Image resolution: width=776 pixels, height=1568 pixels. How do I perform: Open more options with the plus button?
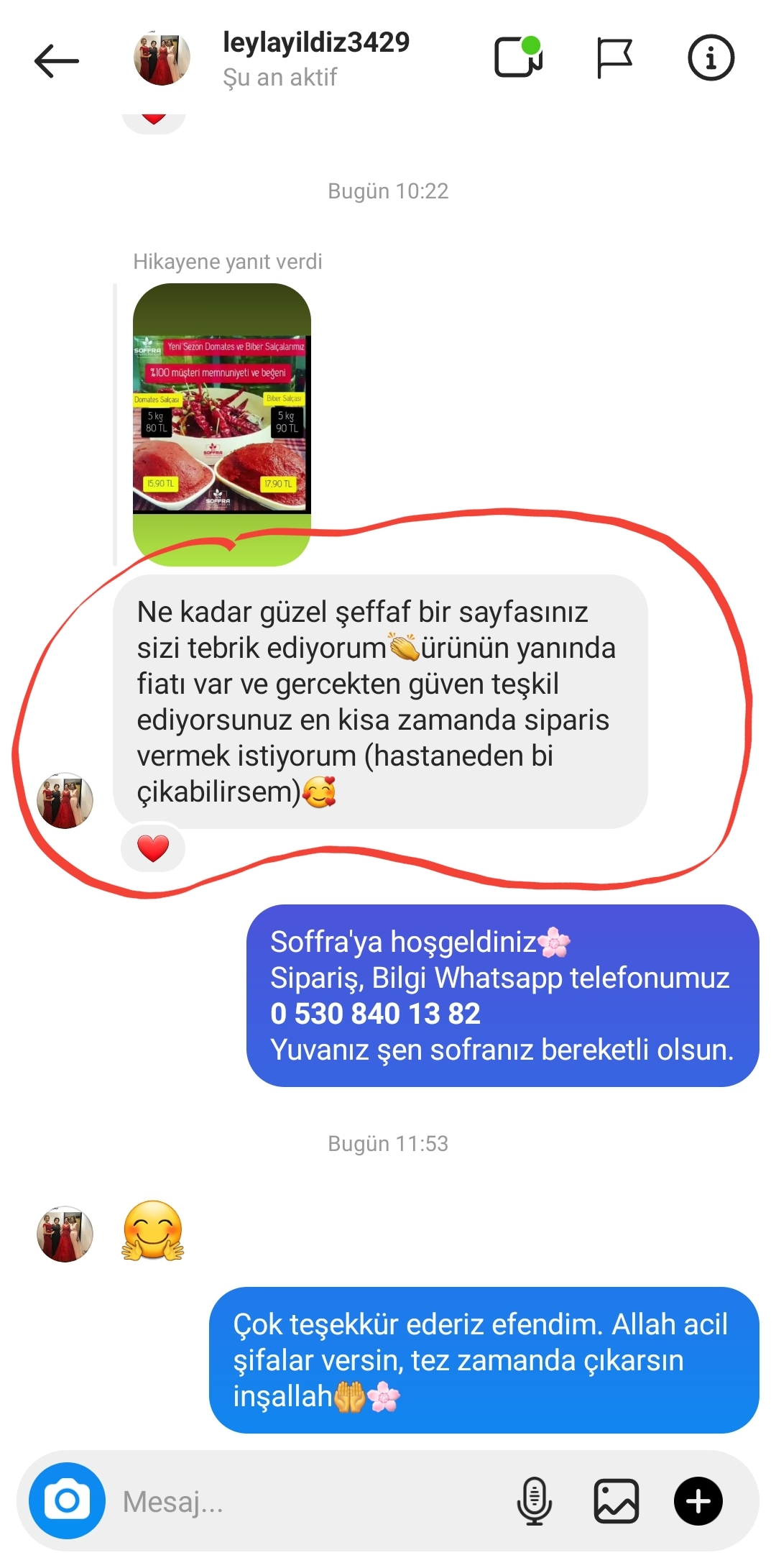pos(698,1501)
